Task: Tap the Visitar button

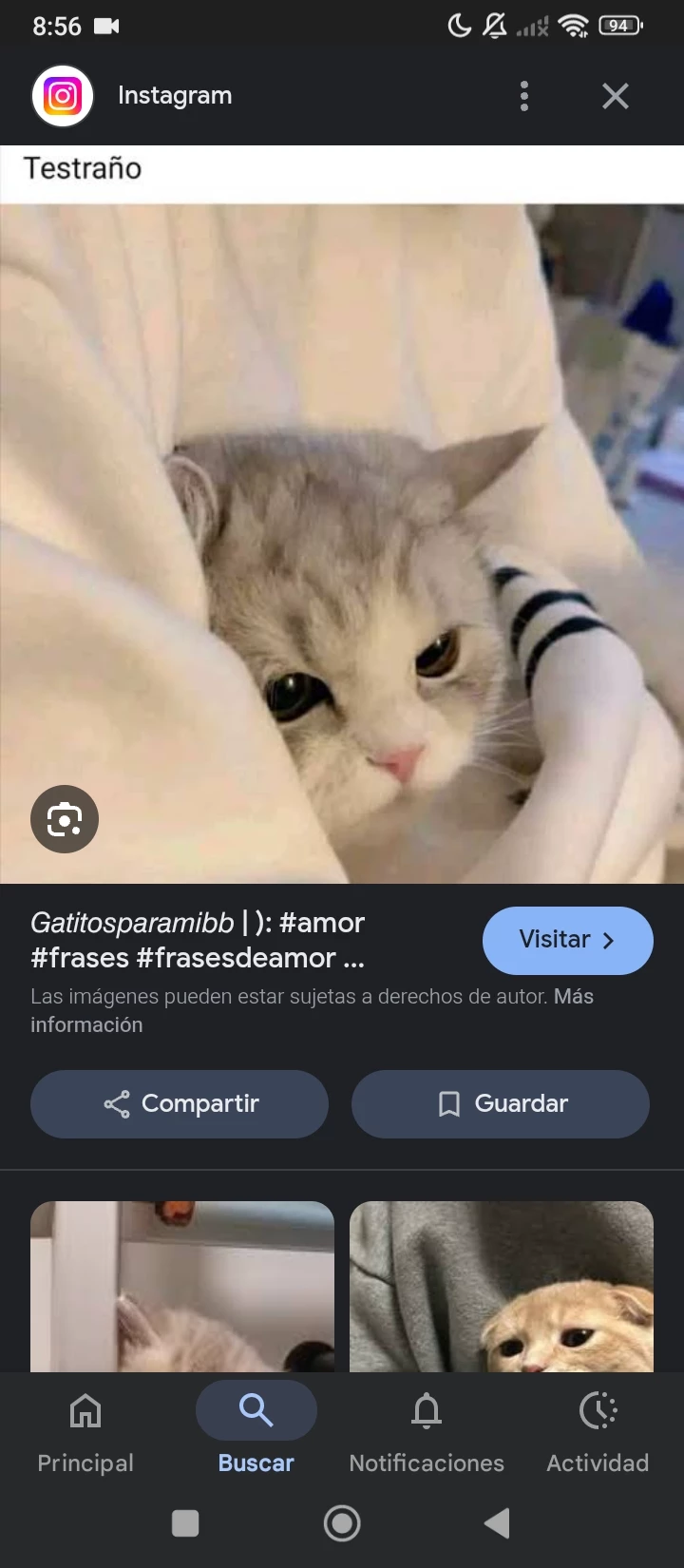Action: [x=567, y=941]
